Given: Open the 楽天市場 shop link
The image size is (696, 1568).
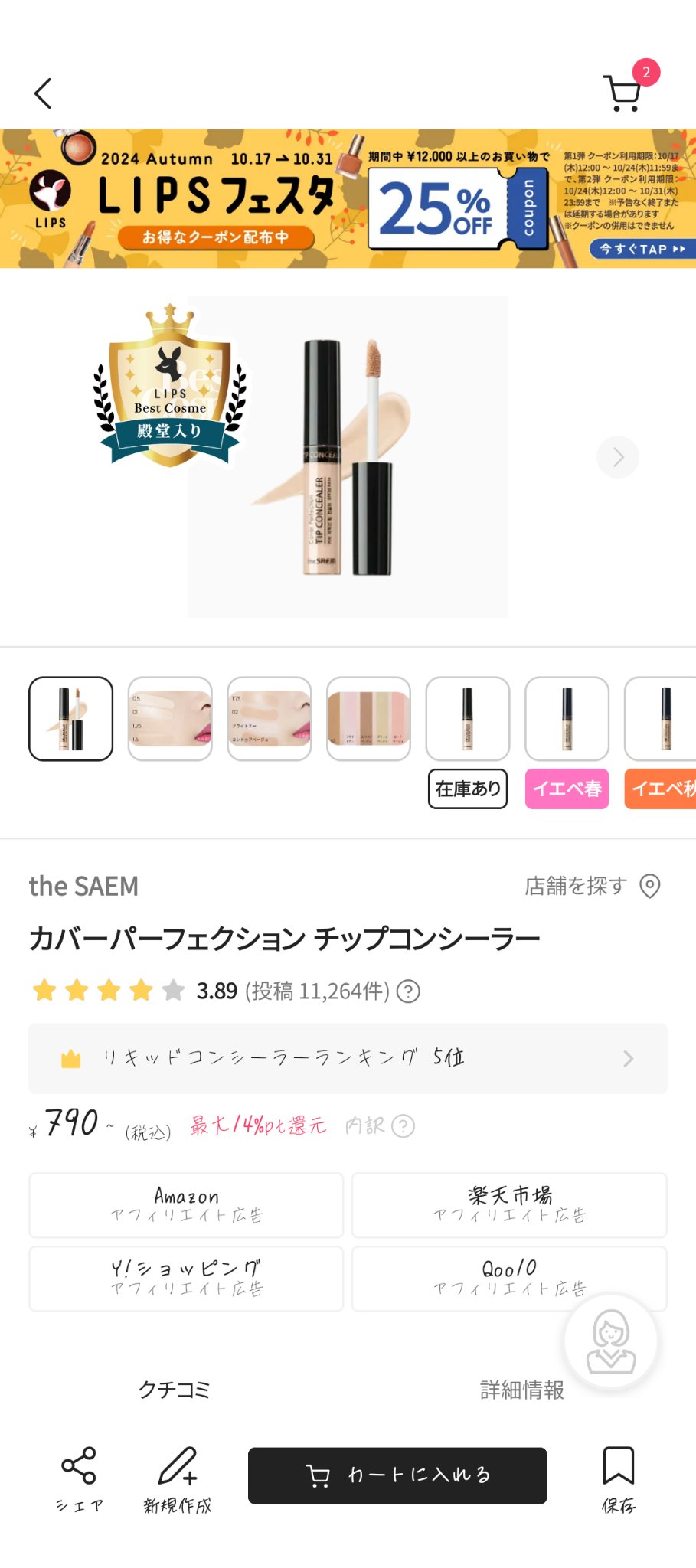Looking at the screenshot, I should coord(509,1204).
